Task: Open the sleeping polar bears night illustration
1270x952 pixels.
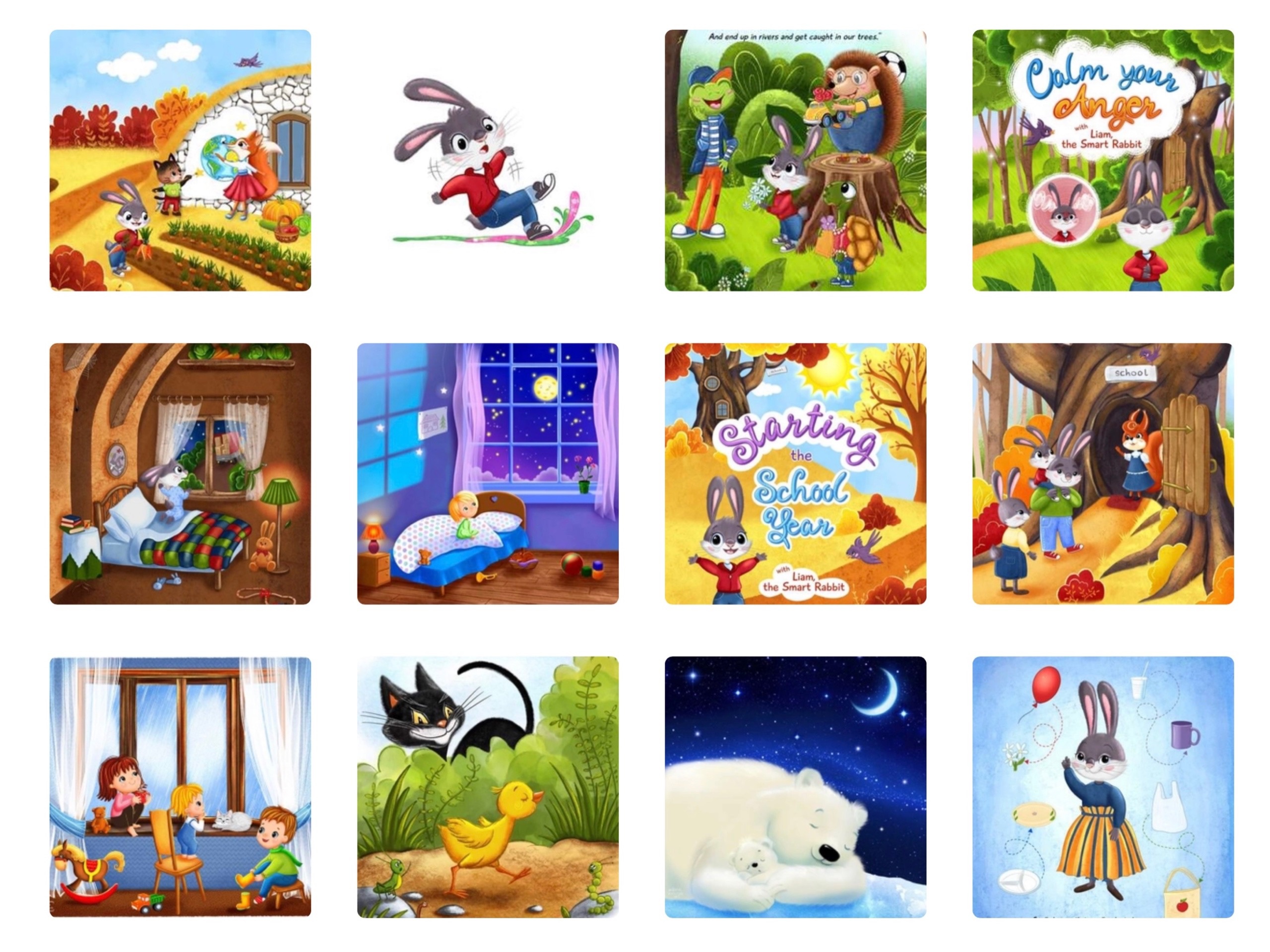Action: click(x=795, y=787)
